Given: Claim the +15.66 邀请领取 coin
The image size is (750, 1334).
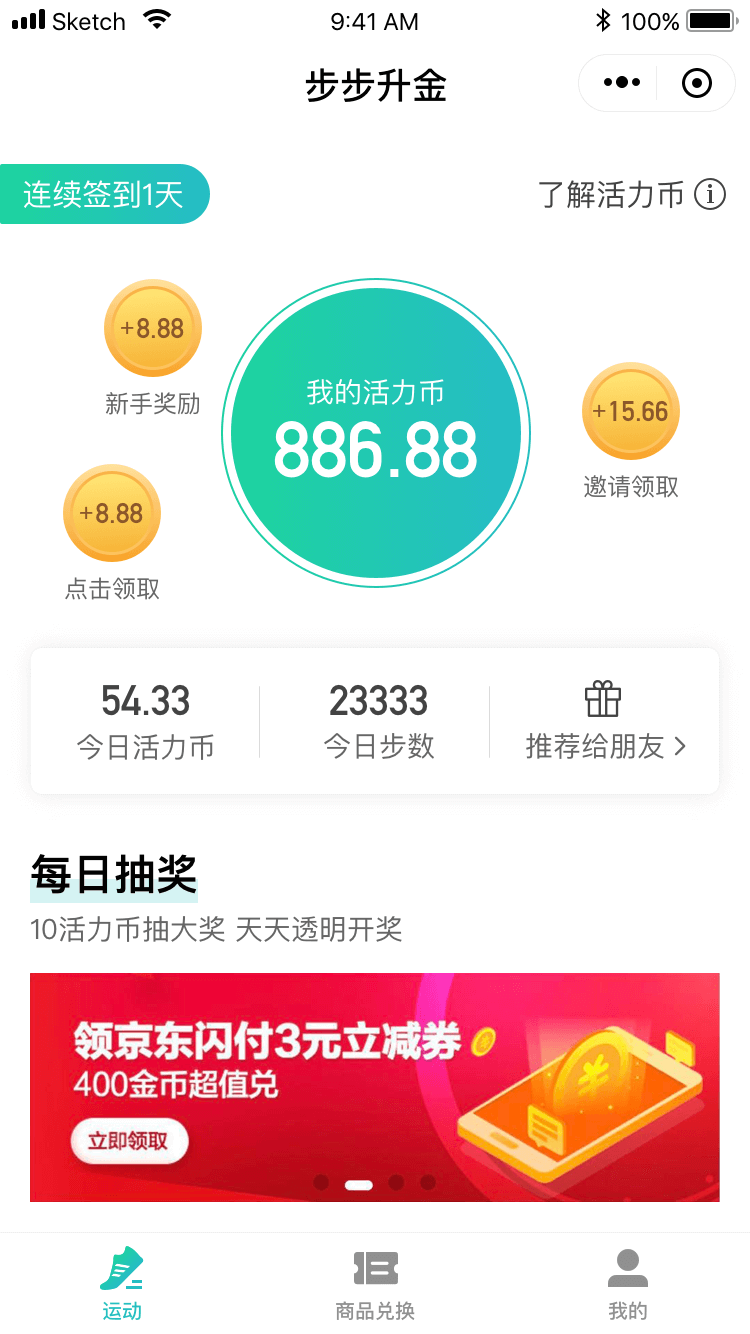Looking at the screenshot, I should [631, 412].
